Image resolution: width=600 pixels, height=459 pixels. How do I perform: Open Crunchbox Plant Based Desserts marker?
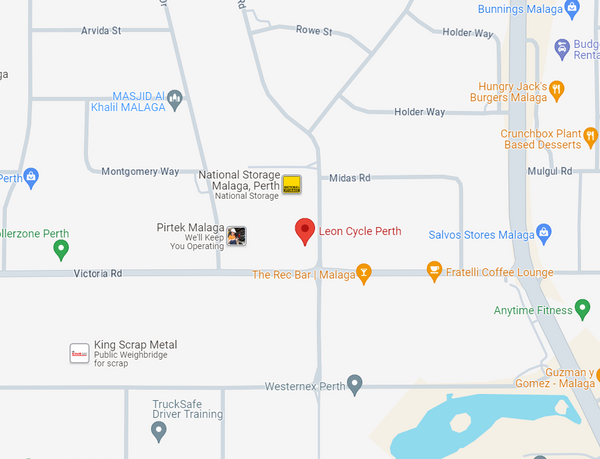(591, 134)
